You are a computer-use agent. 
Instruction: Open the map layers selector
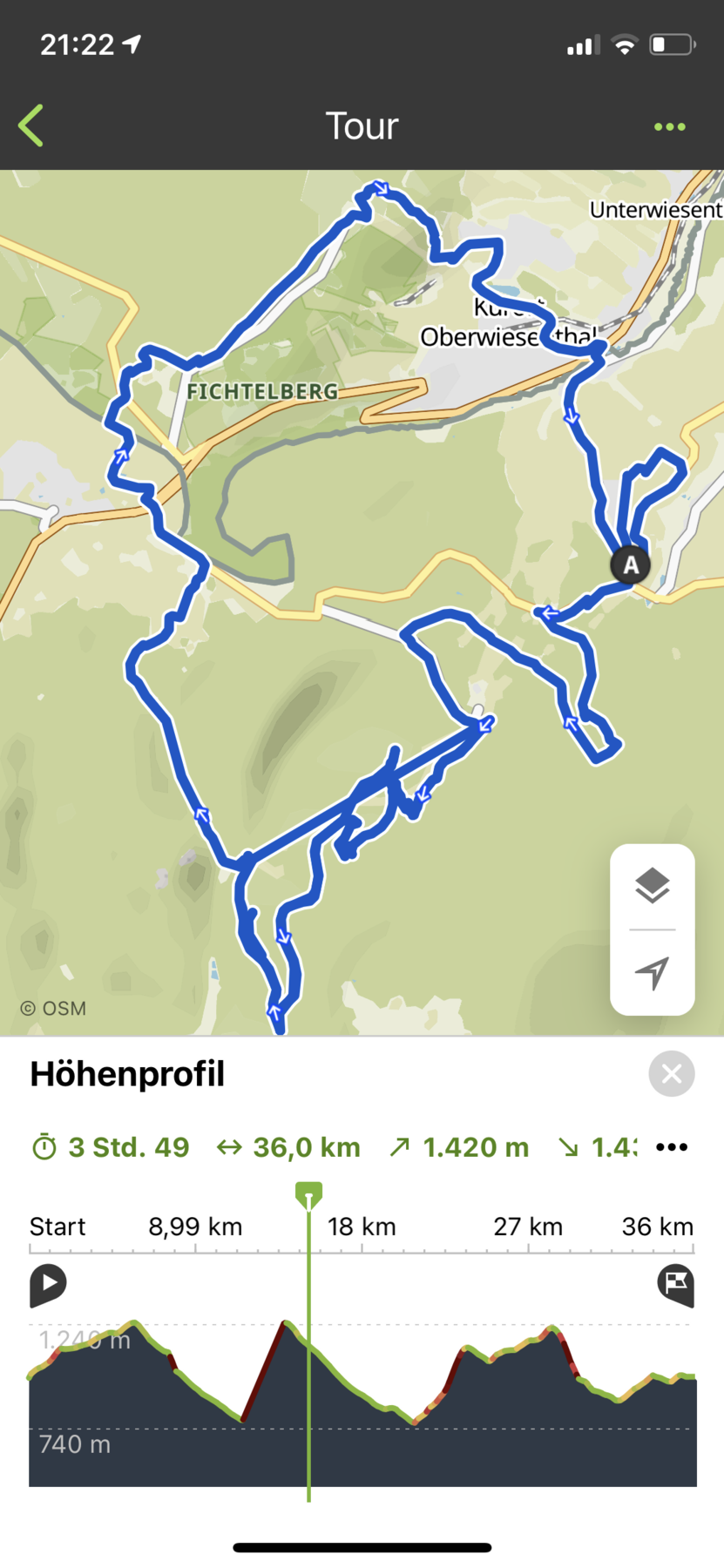[652, 886]
